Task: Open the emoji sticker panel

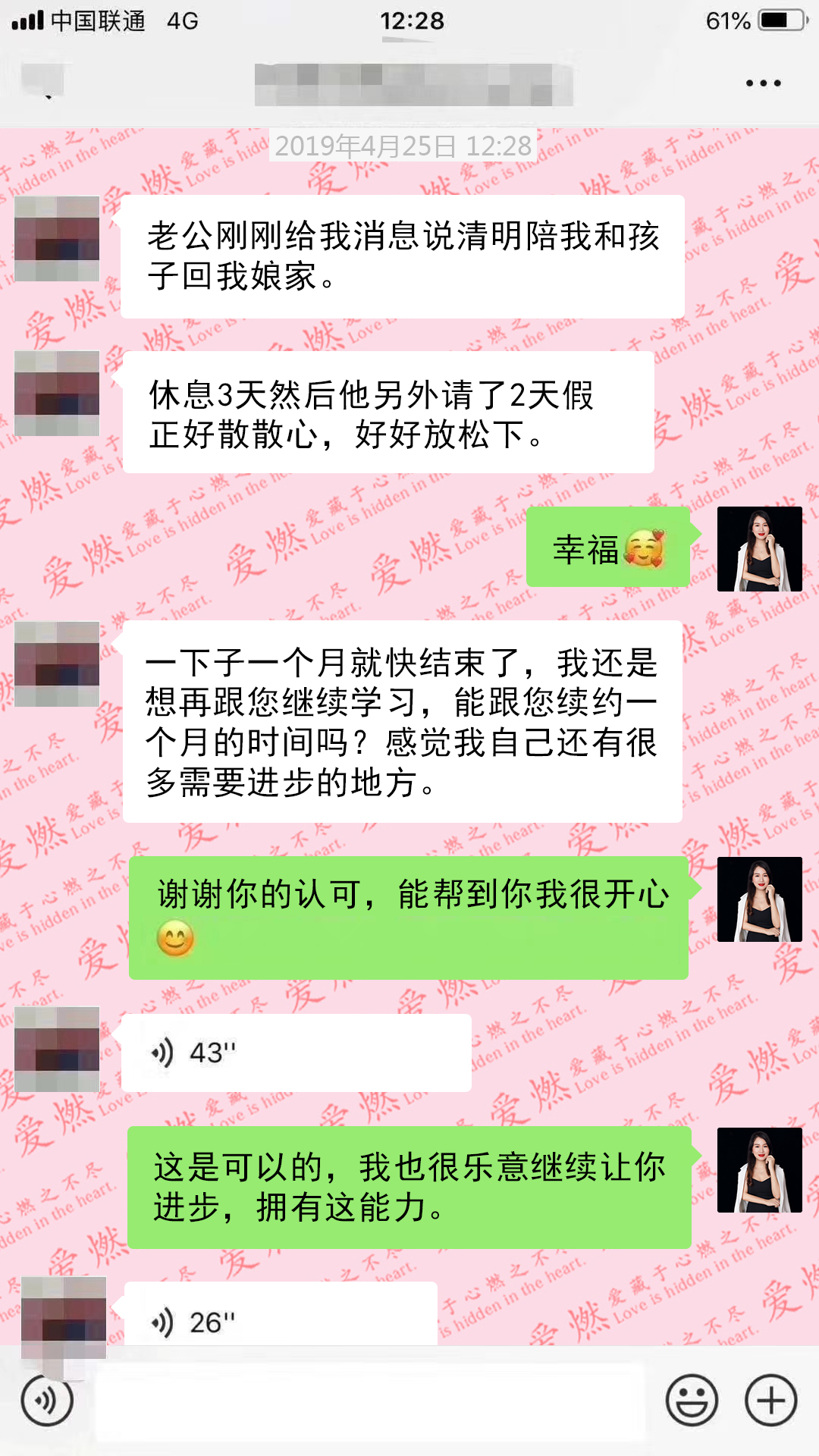Action: coord(692,1401)
